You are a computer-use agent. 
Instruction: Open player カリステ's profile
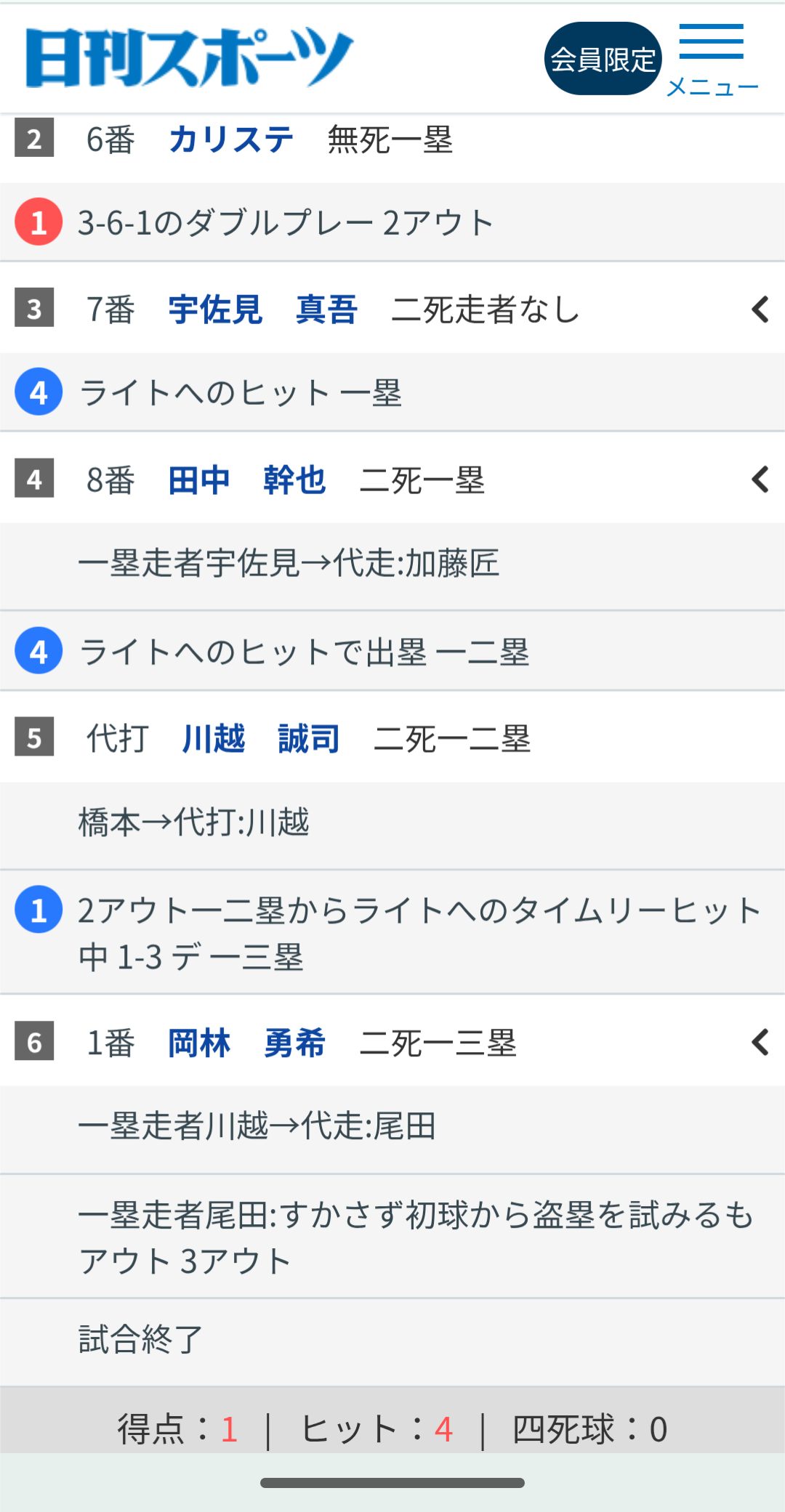(231, 140)
